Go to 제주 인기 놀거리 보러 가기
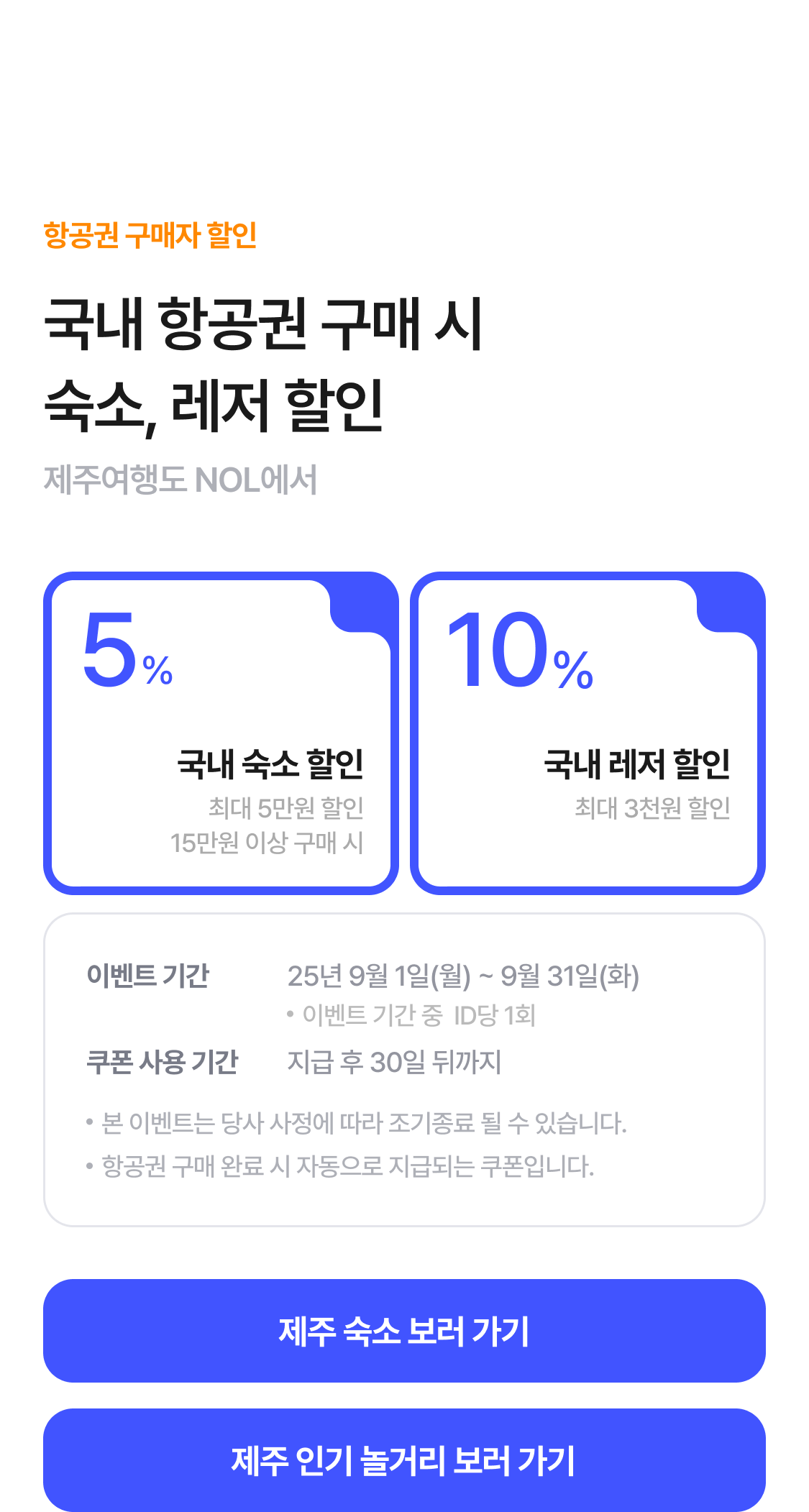Image resolution: width=809 pixels, height=1512 pixels. coord(404,1460)
